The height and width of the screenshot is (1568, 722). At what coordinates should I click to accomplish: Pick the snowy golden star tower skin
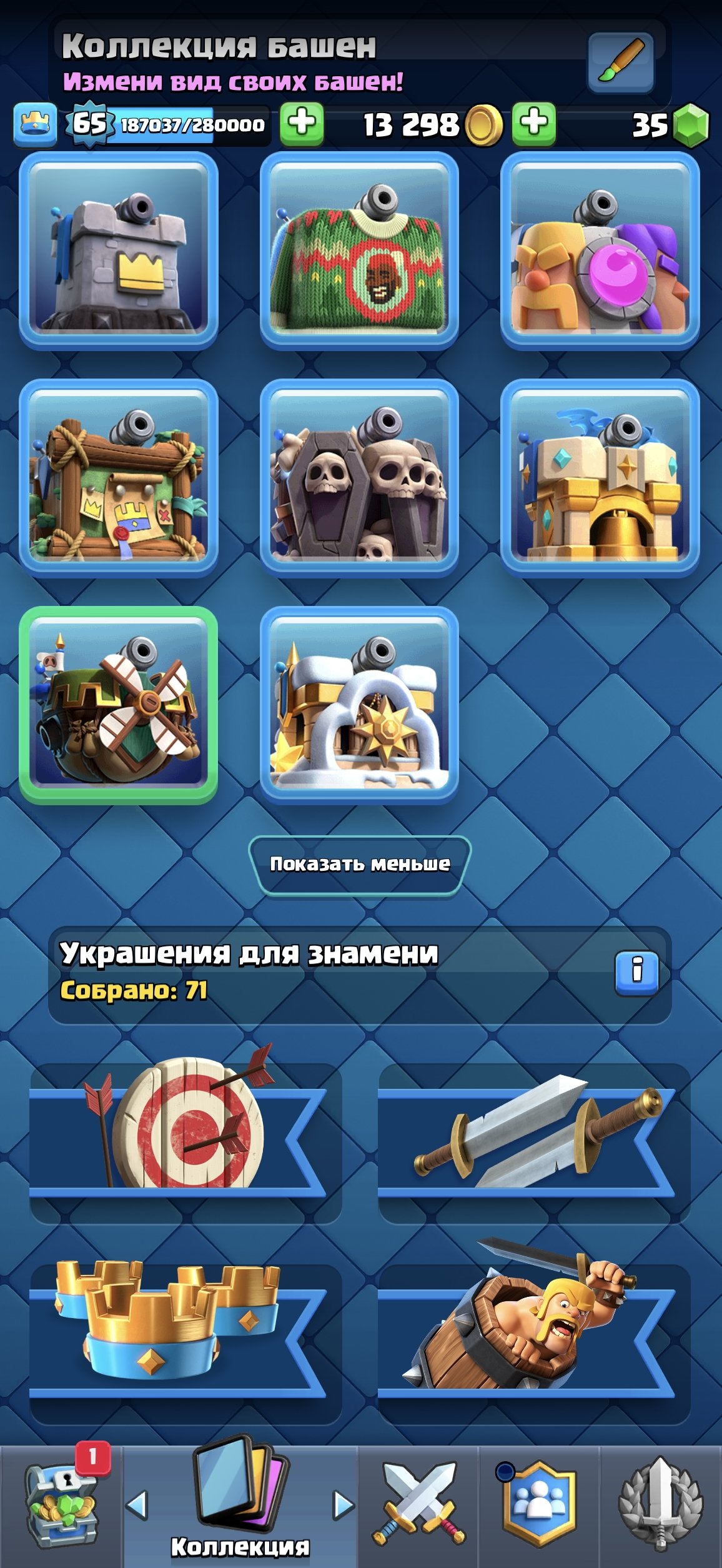click(x=359, y=705)
